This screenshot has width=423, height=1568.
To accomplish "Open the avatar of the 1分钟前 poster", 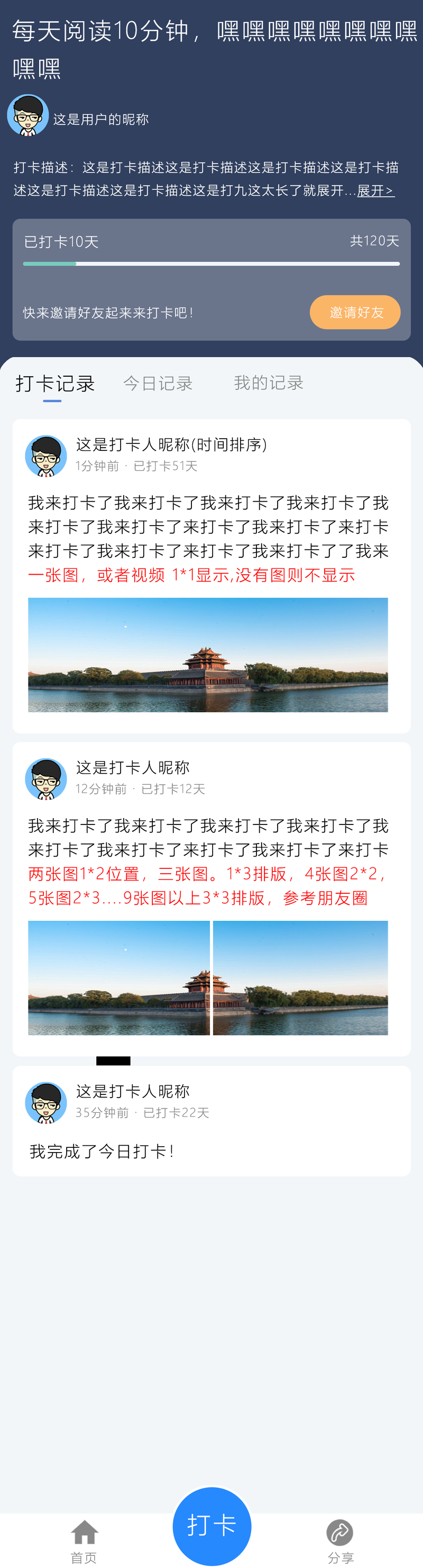I will [x=46, y=455].
